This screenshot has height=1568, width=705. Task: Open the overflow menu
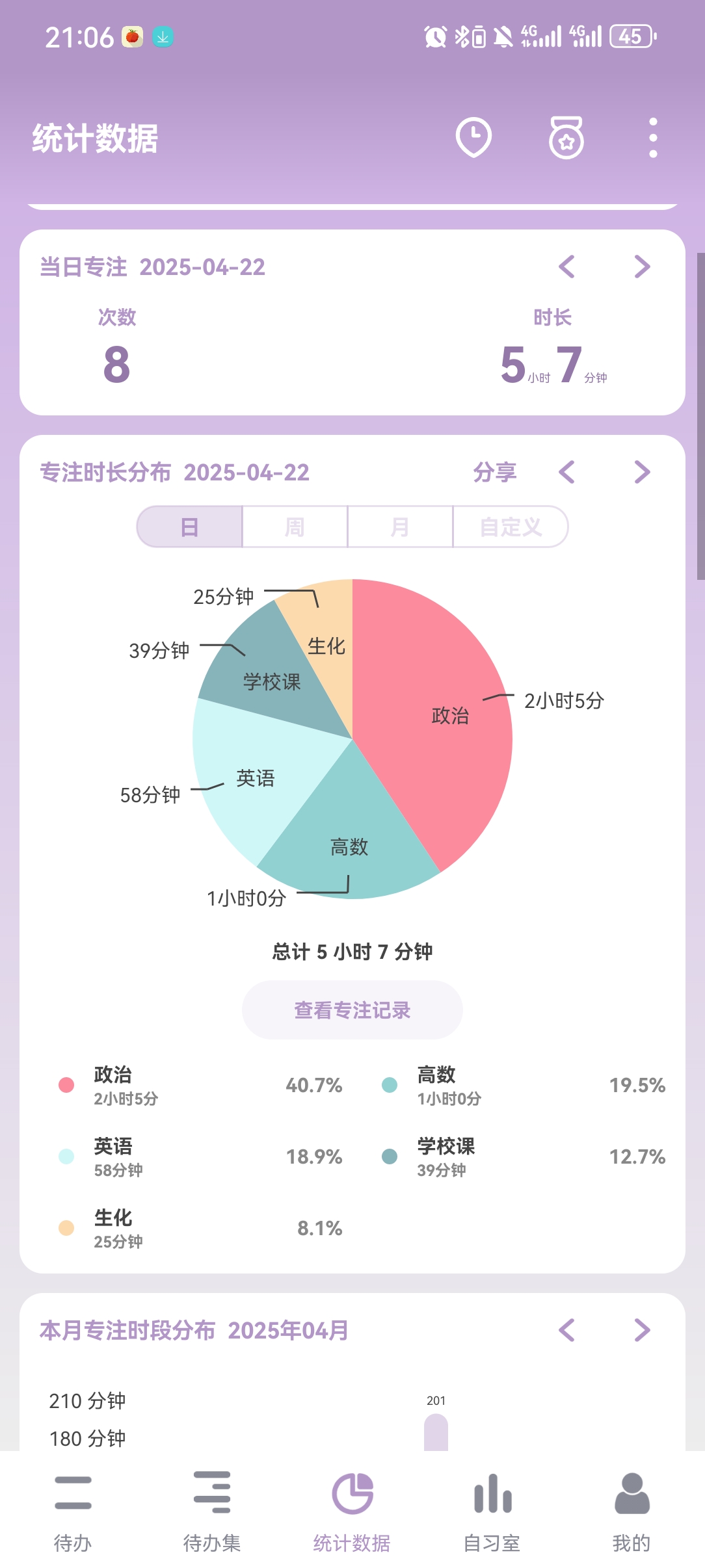point(653,137)
